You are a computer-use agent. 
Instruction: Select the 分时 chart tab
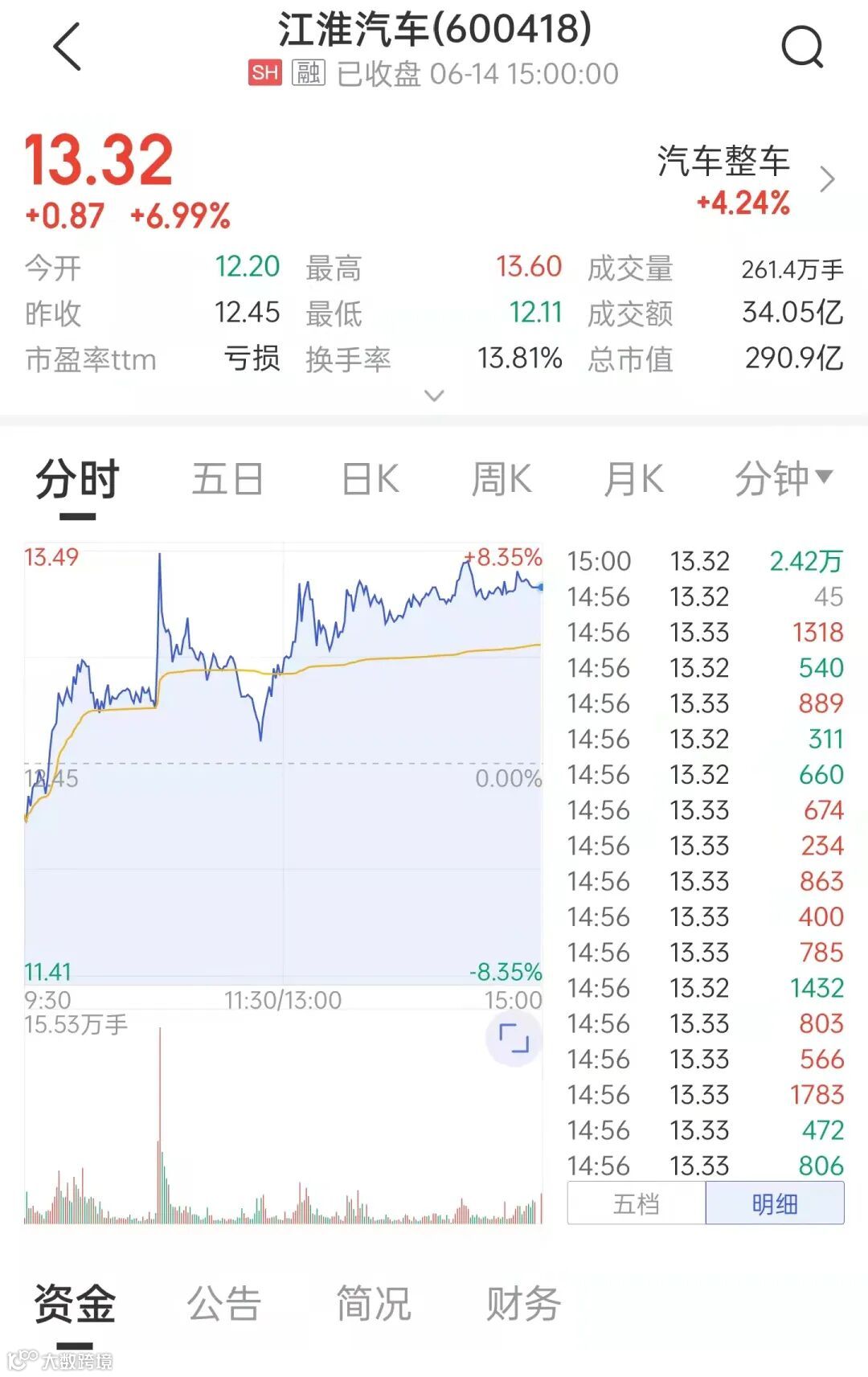tap(77, 480)
